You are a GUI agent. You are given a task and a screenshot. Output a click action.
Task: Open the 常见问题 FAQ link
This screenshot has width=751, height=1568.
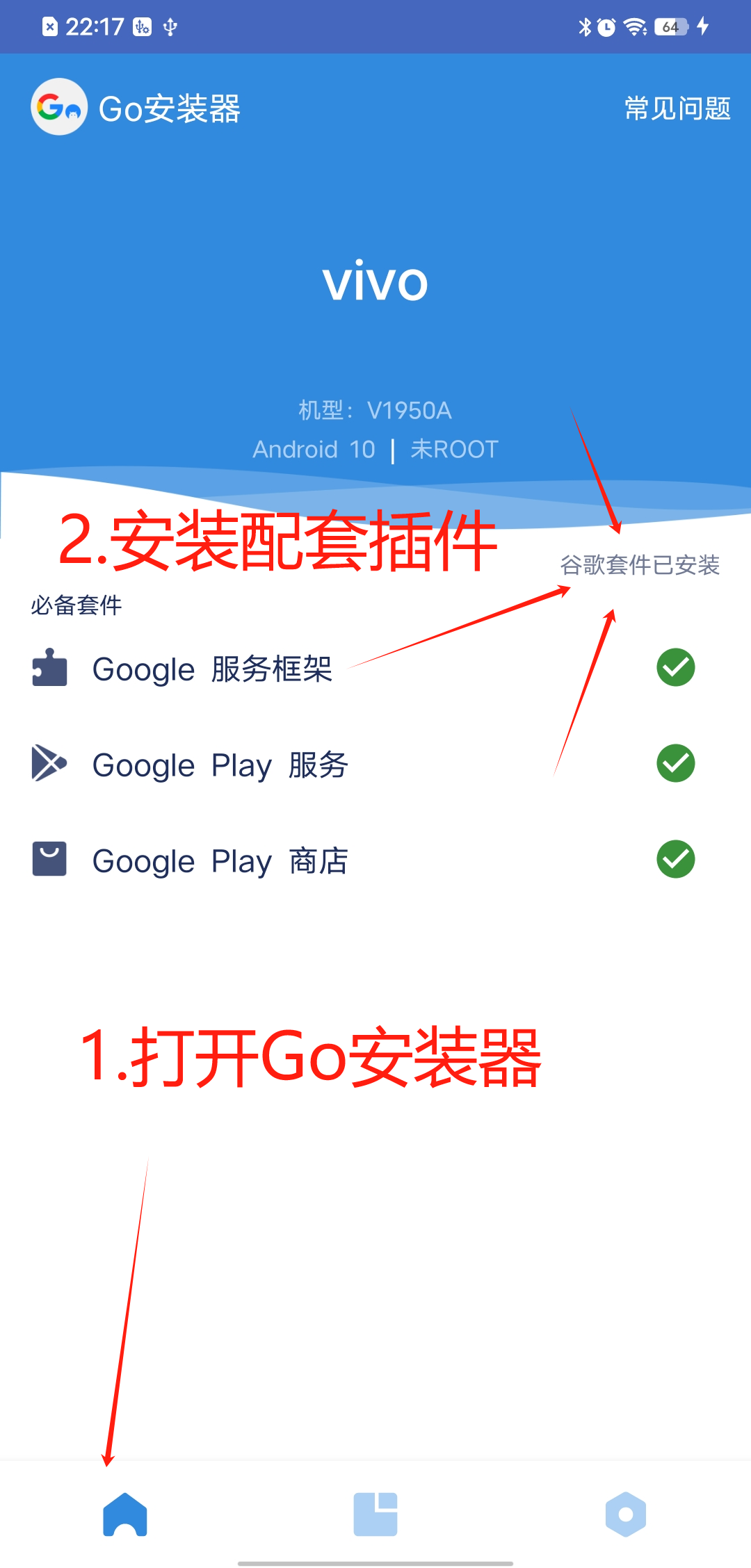677,108
